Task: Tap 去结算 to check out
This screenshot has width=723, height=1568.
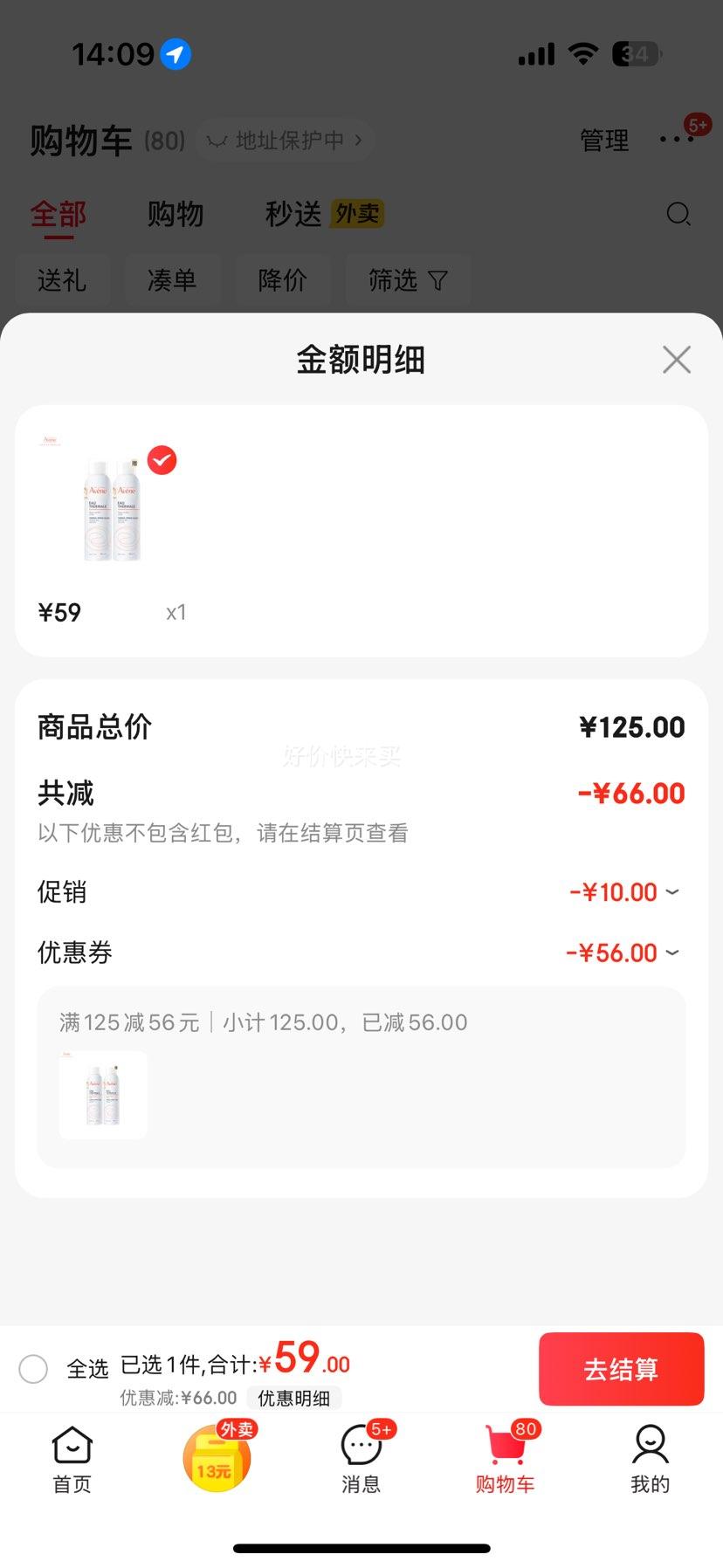Action: click(621, 1369)
